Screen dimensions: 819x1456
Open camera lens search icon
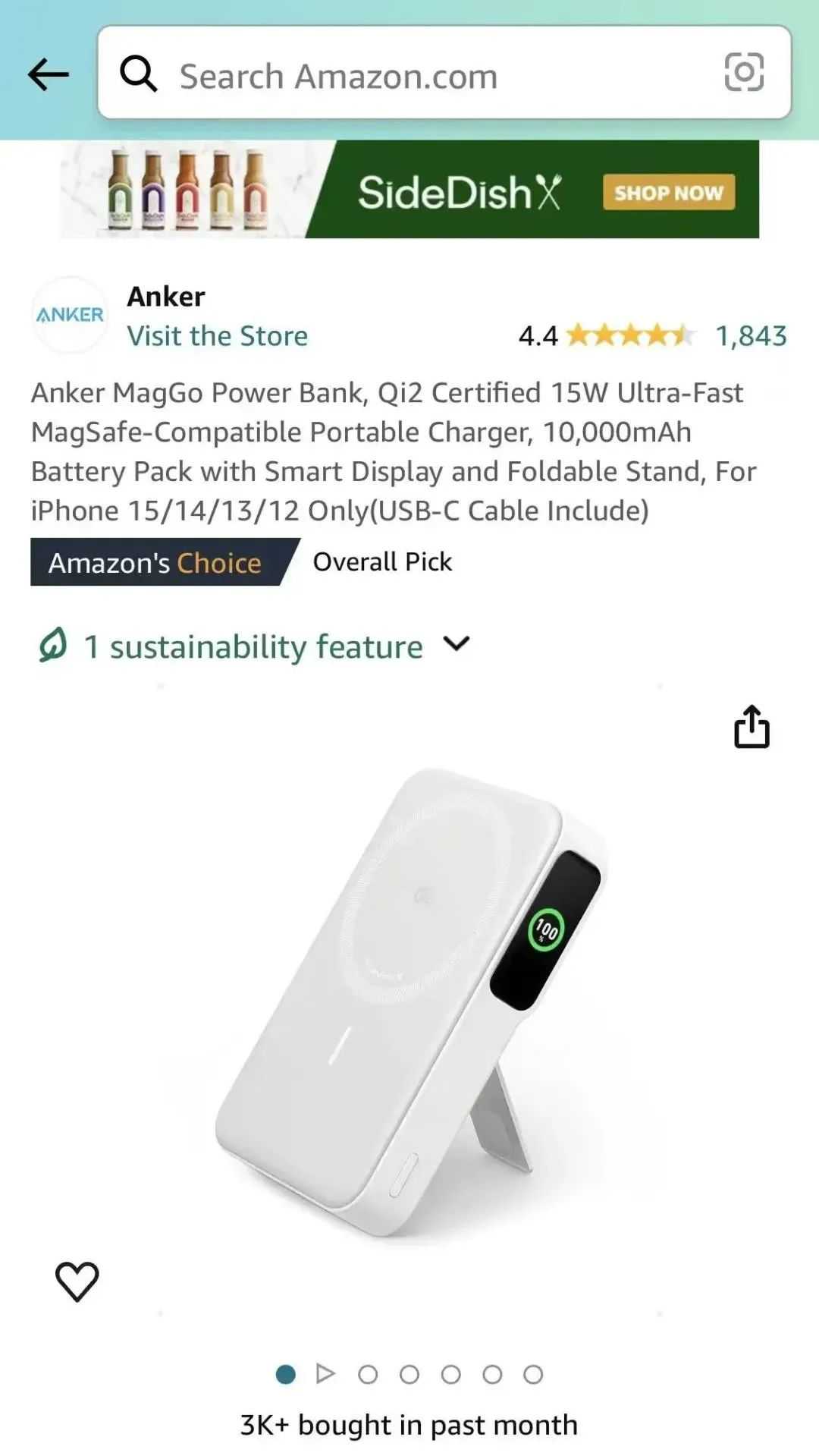pos(744,73)
